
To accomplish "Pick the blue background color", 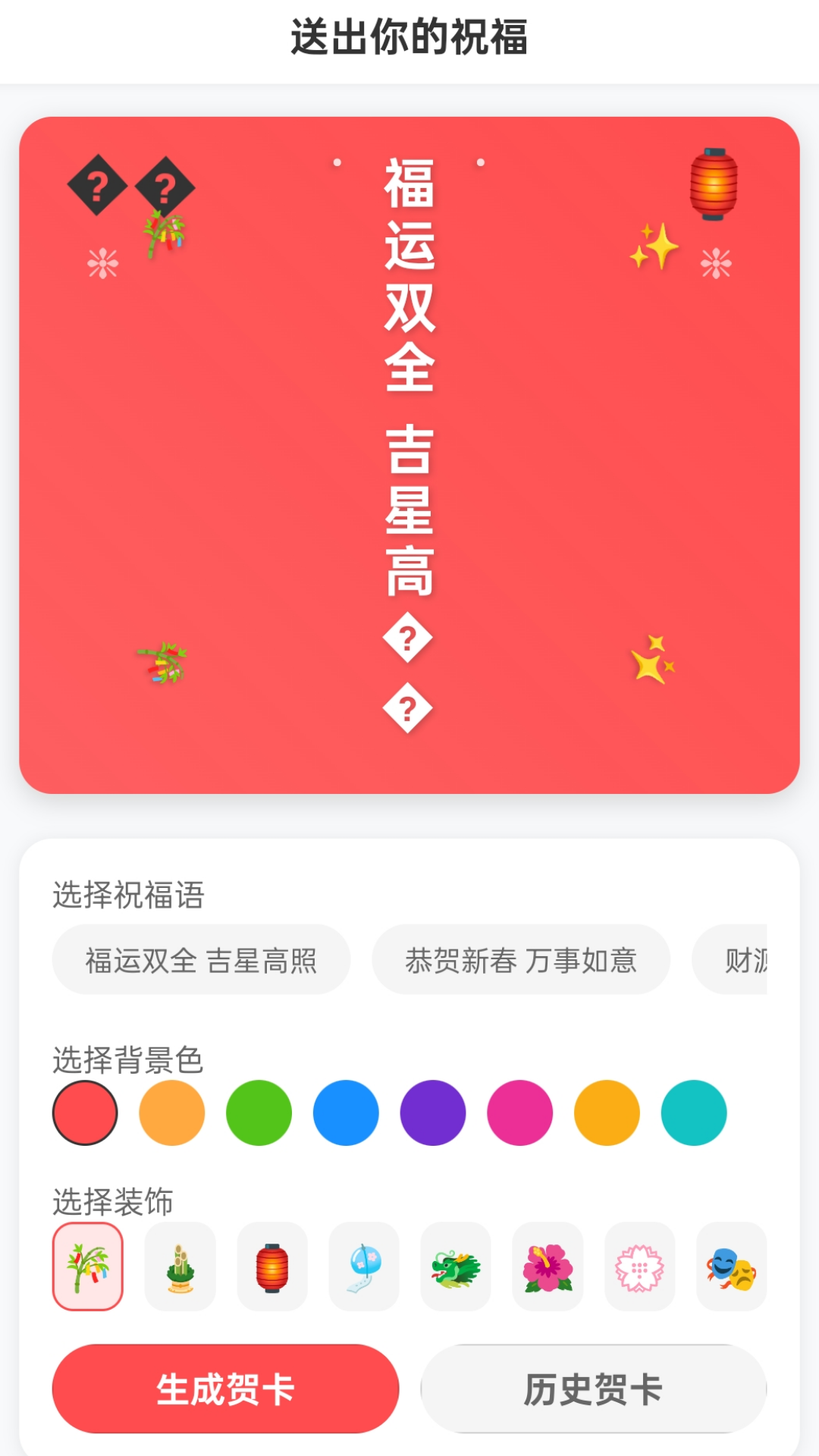I will click(x=345, y=1112).
